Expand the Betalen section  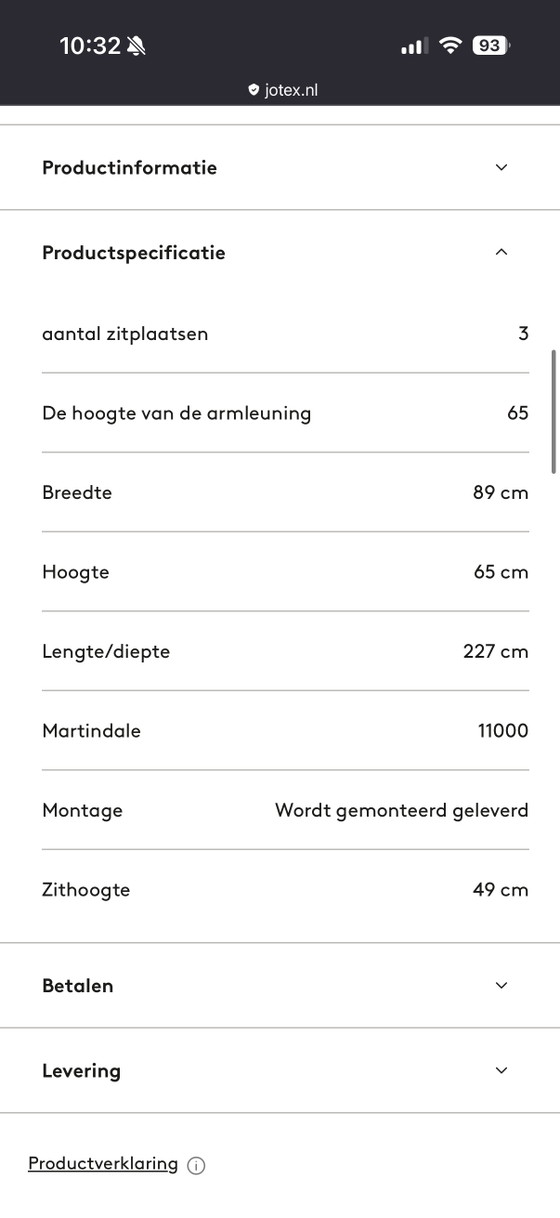(280, 985)
